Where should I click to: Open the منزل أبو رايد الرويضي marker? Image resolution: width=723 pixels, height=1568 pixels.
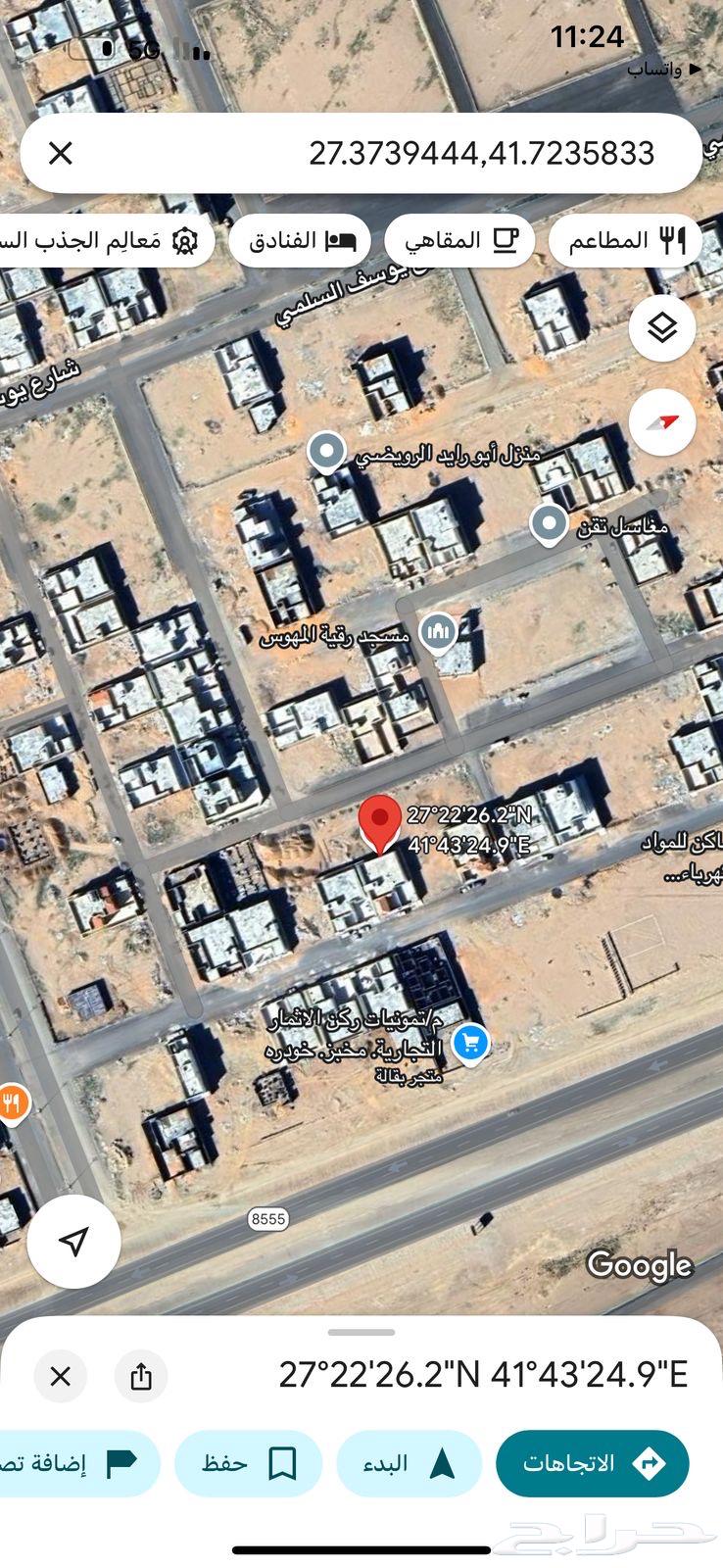(326, 453)
